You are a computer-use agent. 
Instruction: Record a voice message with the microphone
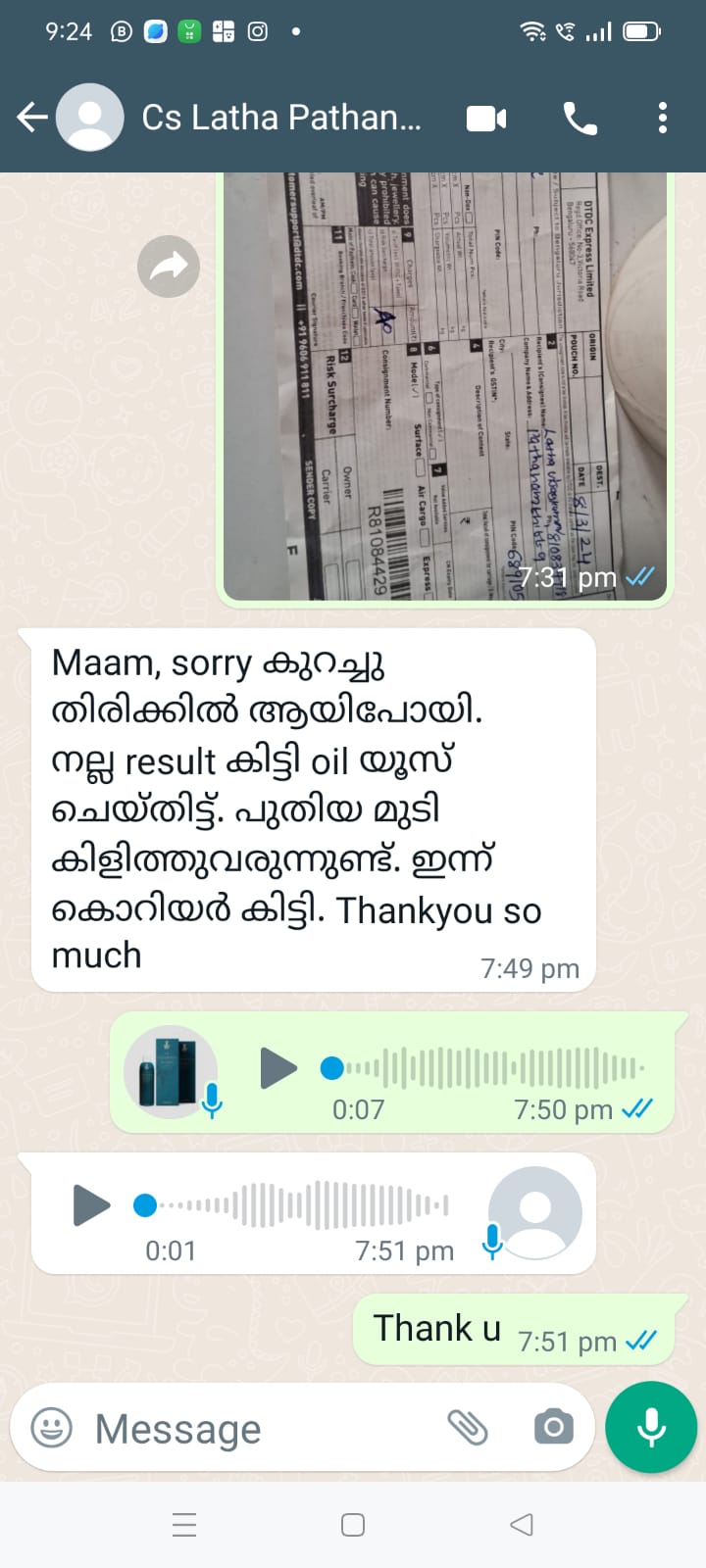(x=651, y=1428)
